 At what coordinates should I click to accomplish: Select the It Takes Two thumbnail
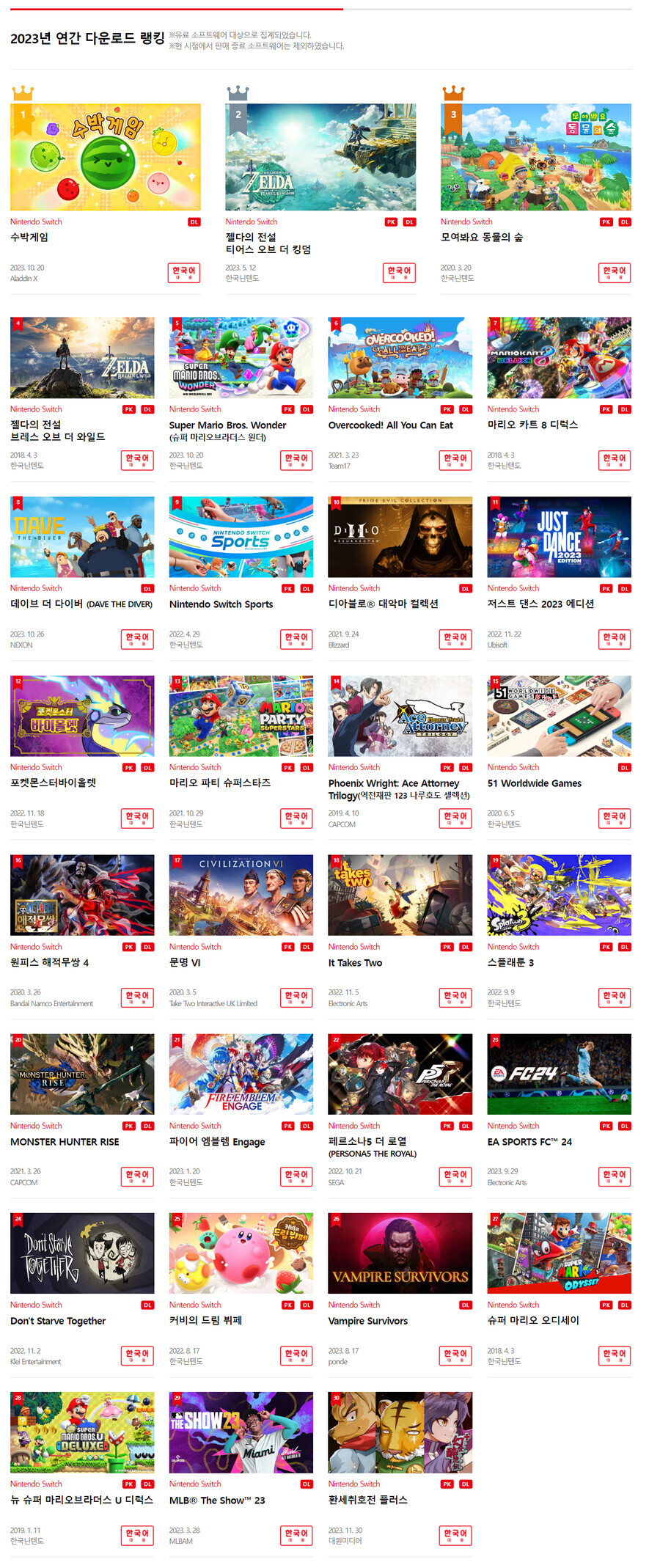point(400,895)
